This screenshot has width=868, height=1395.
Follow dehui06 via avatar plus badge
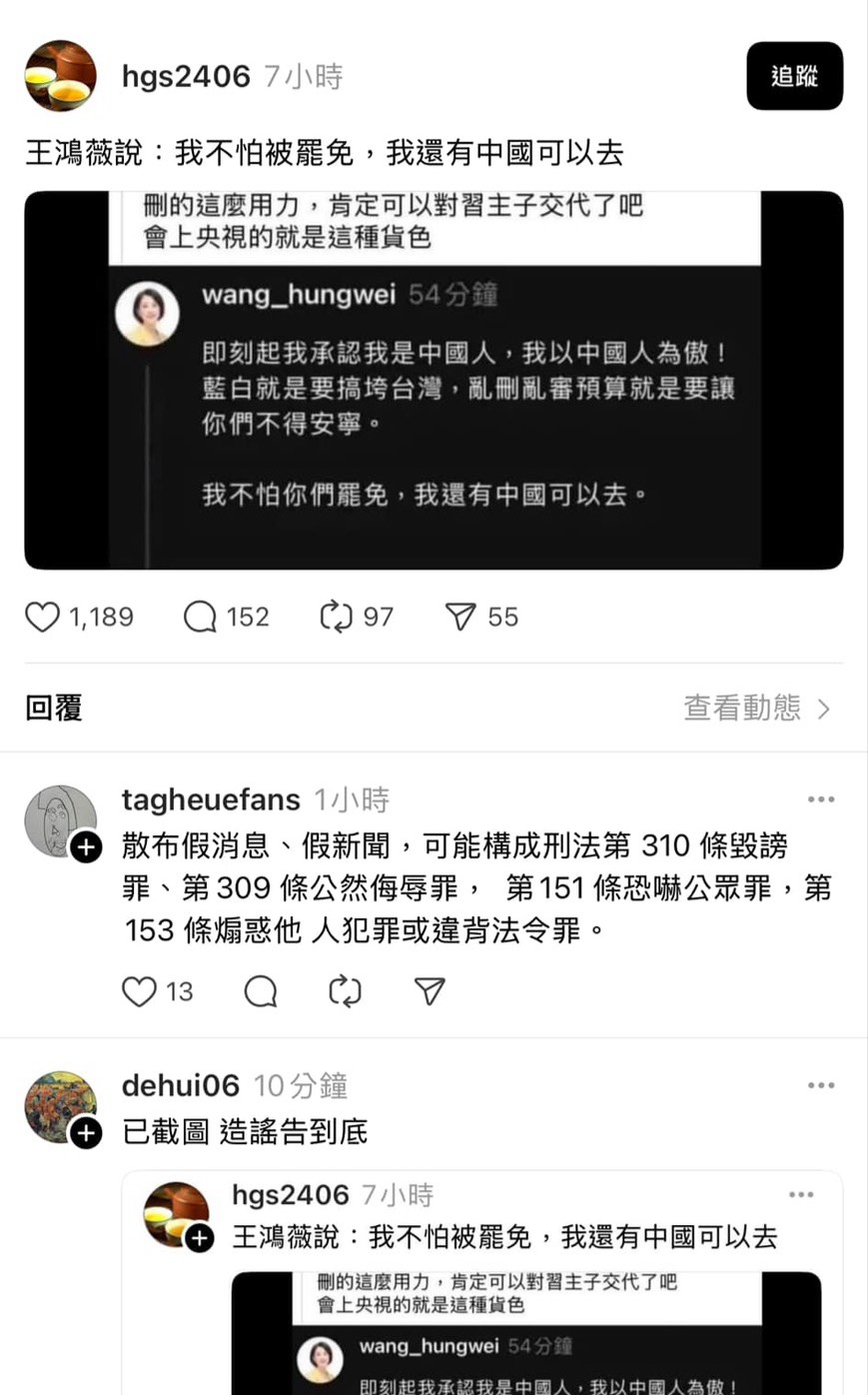coord(86,1133)
